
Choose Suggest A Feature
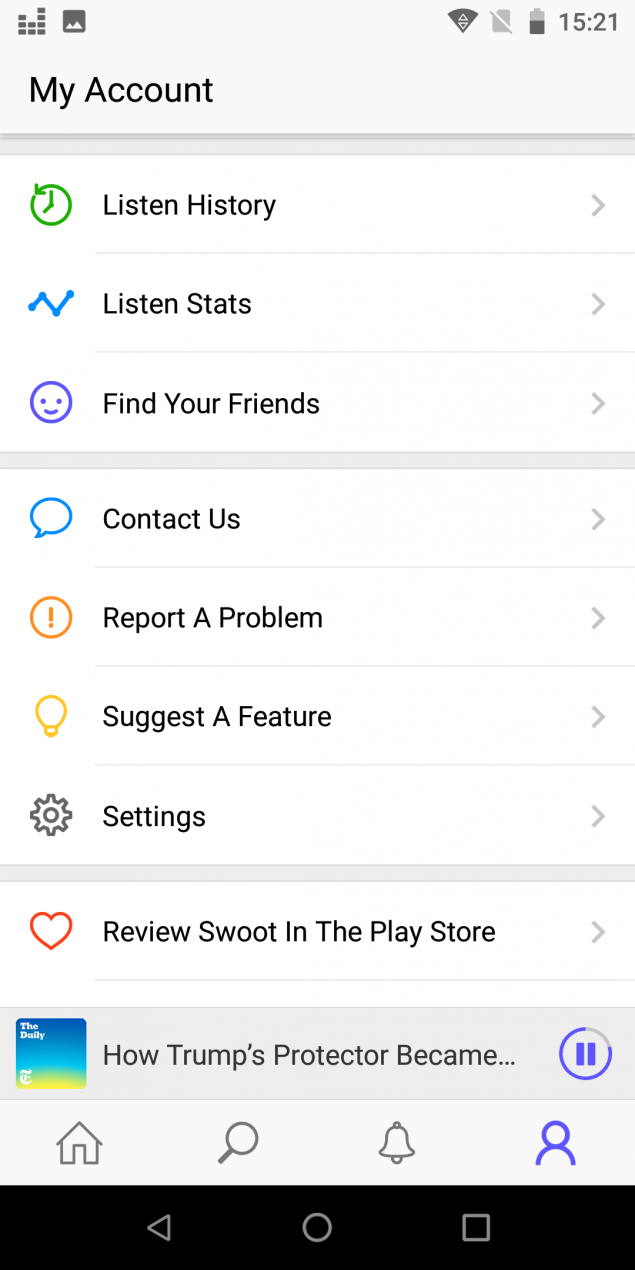click(317, 717)
